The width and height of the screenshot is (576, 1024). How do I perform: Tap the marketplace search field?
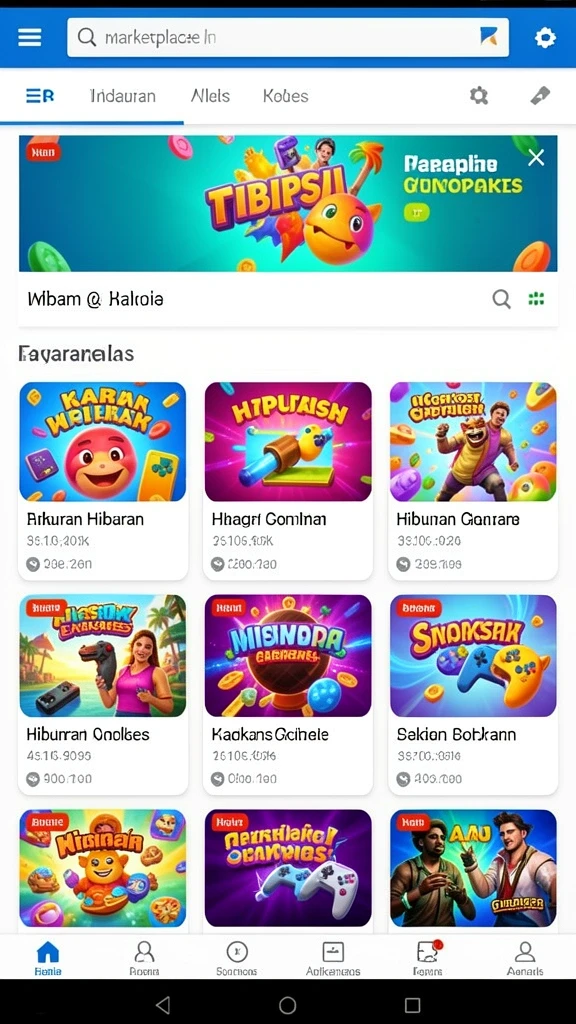click(288, 37)
